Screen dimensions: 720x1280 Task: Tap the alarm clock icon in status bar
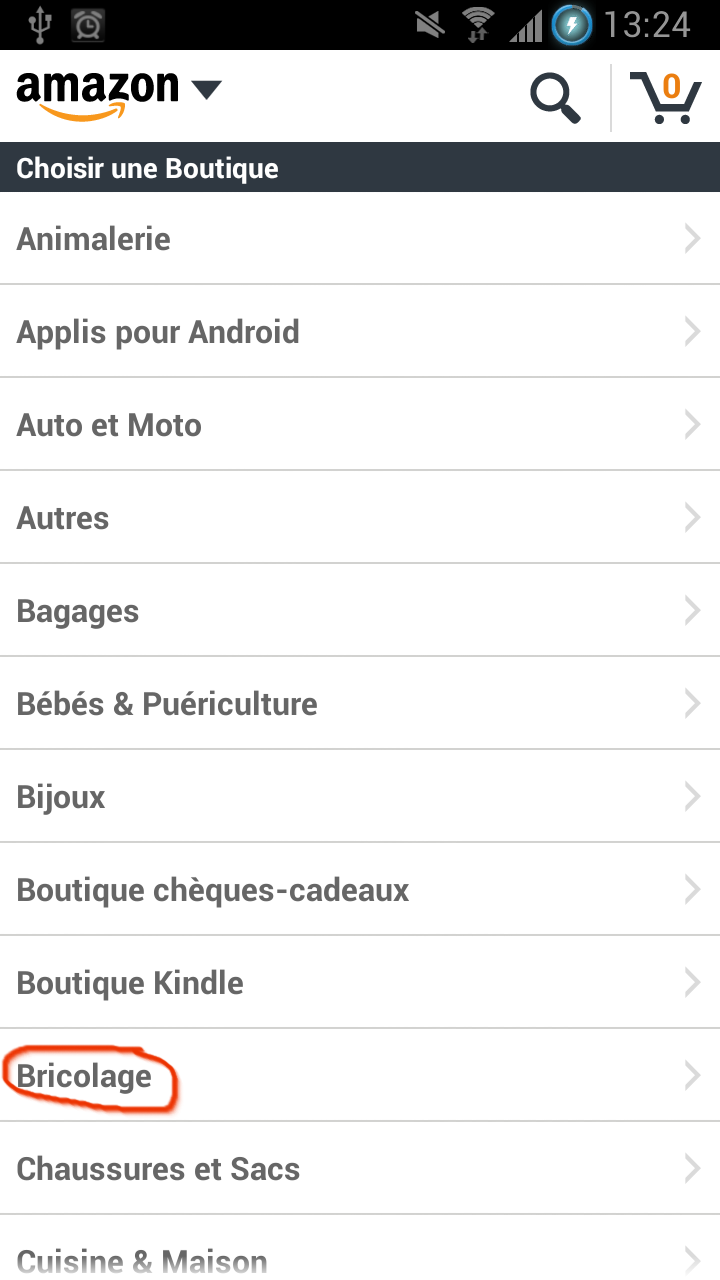tap(88, 24)
